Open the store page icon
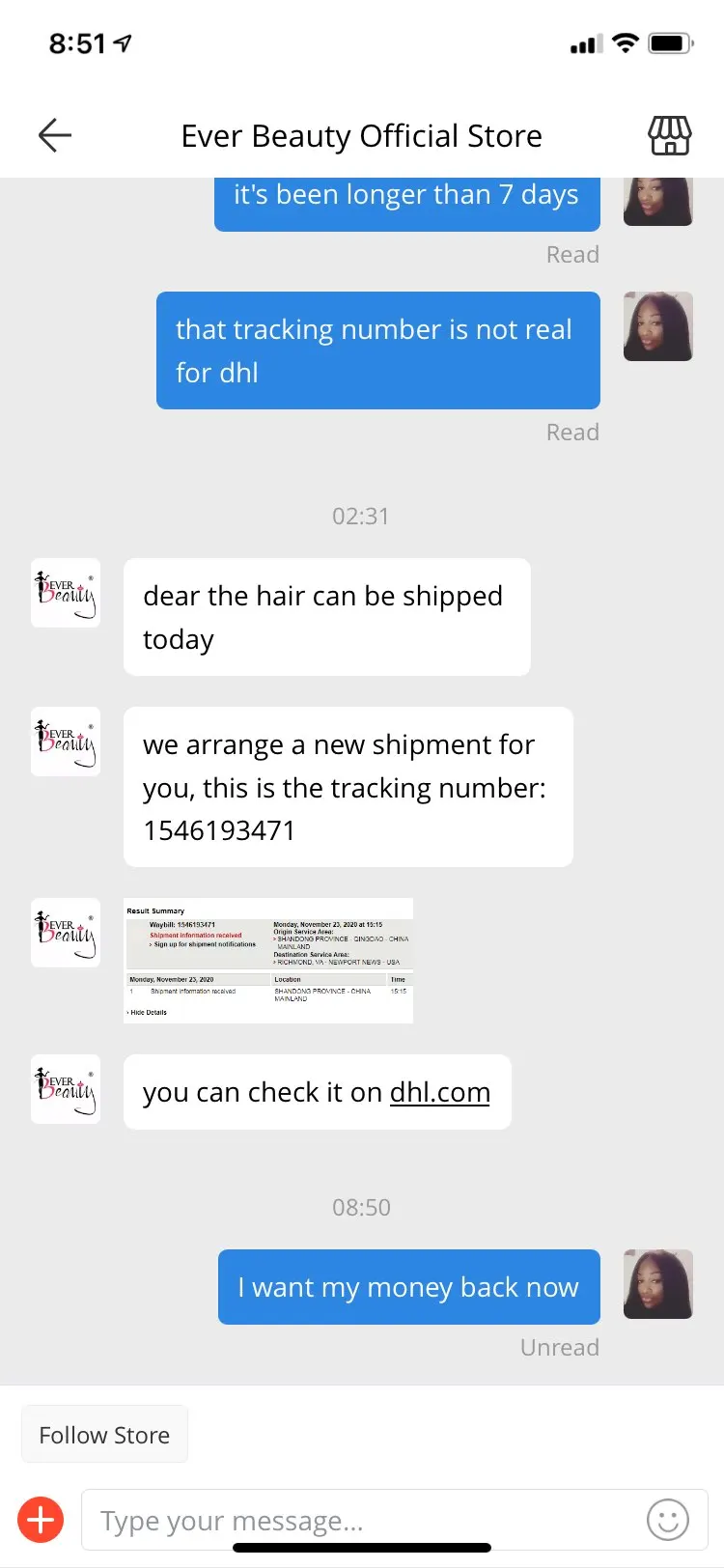724x1568 pixels. pos(669,135)
